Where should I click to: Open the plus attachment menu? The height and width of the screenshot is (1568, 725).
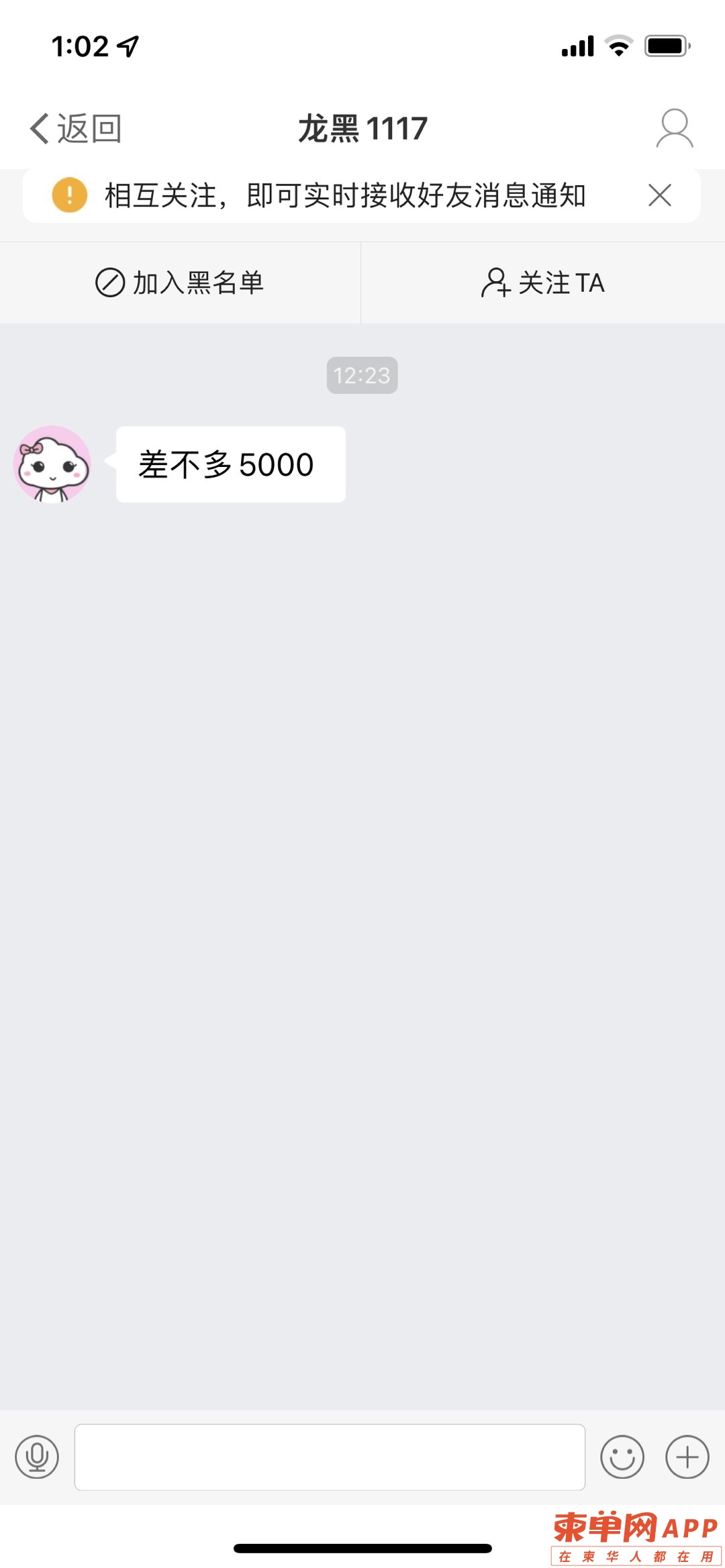(x=687, y=1457)
